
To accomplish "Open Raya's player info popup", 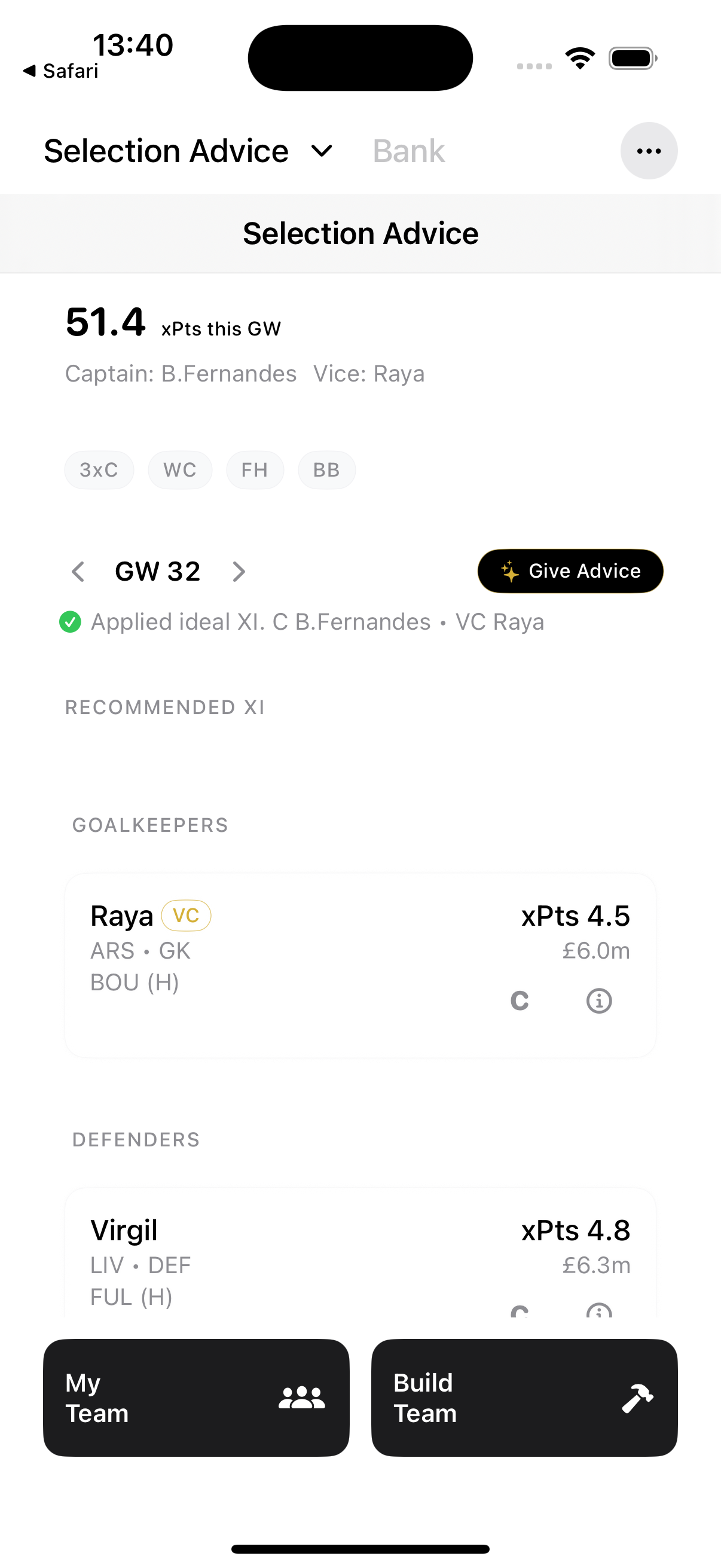I will (598, 1000).
